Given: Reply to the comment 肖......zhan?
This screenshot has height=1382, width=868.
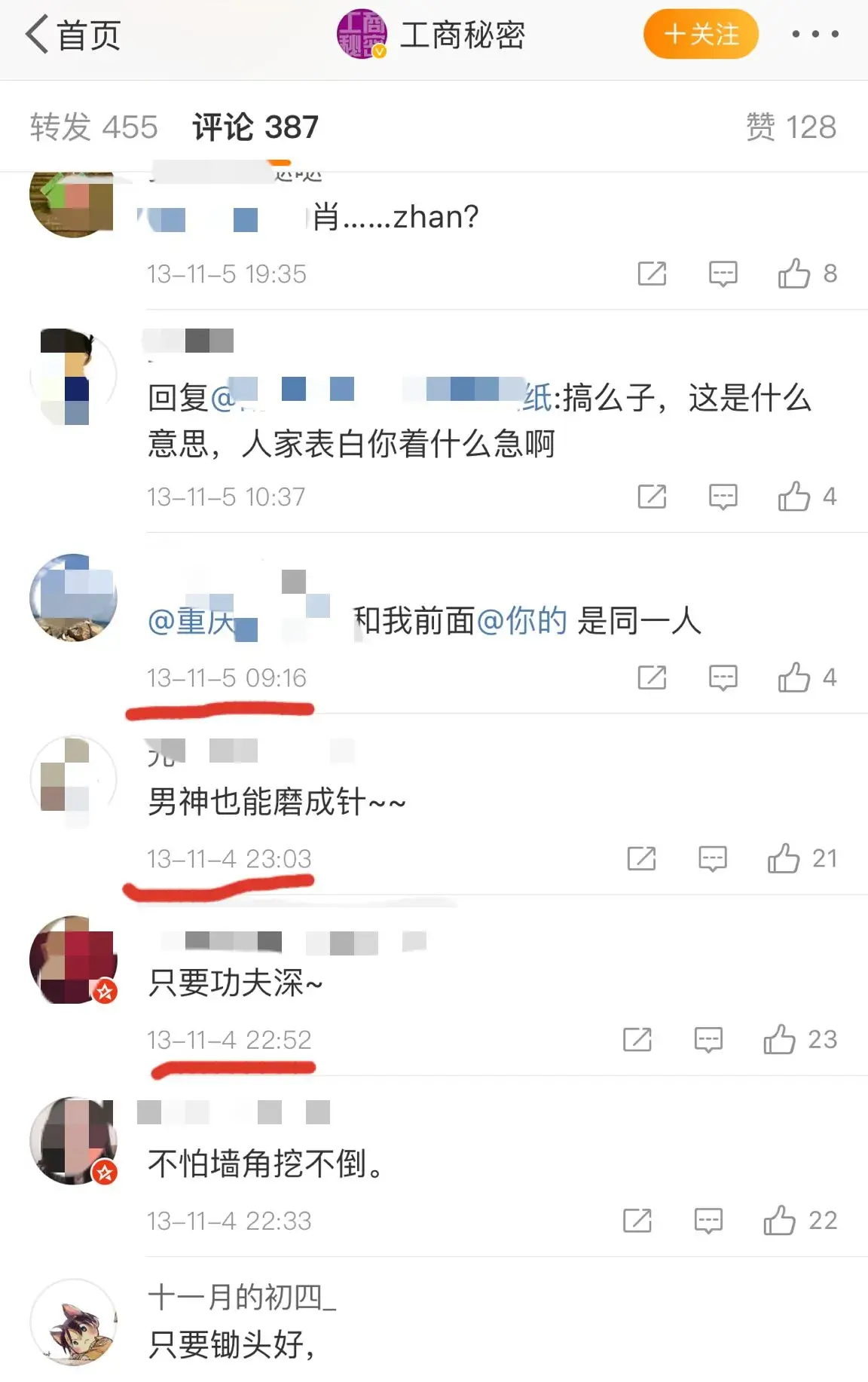Looking at the screenshot, I should click(723, 274).
